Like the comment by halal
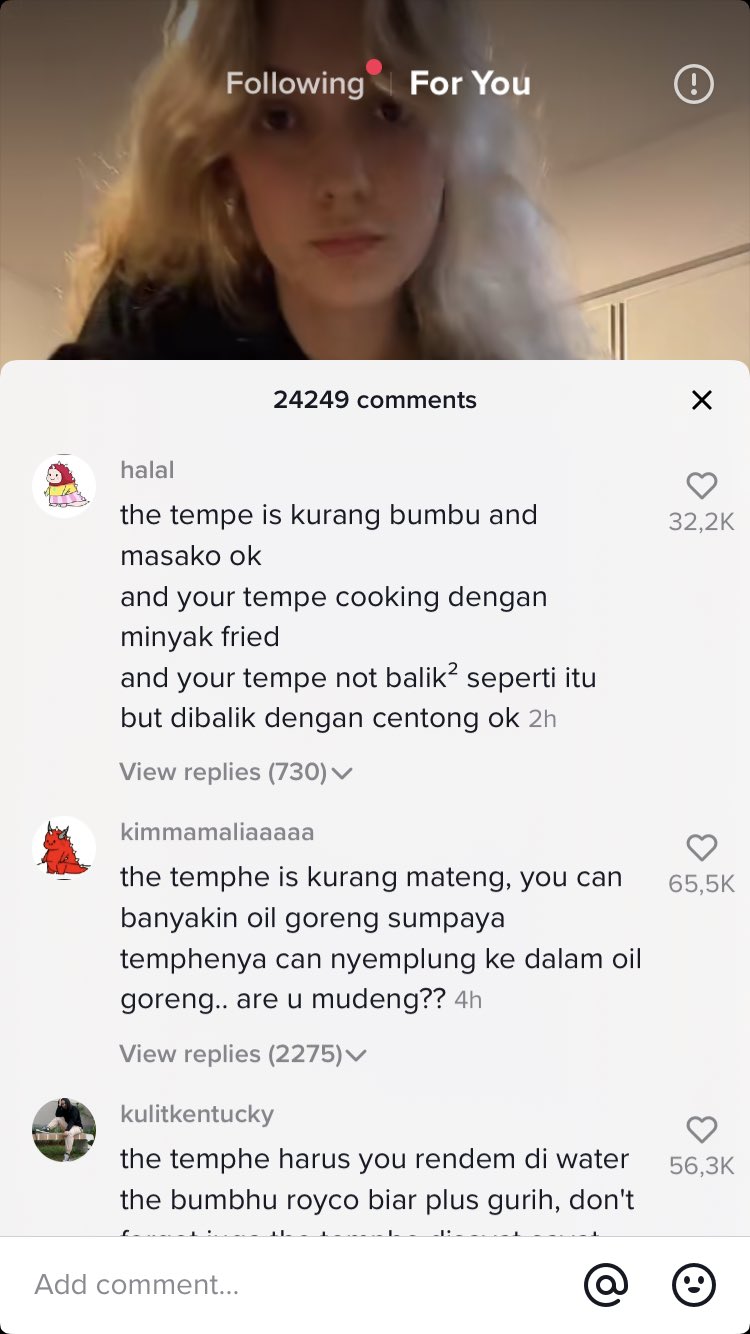750x1334 pixels. 702,487
